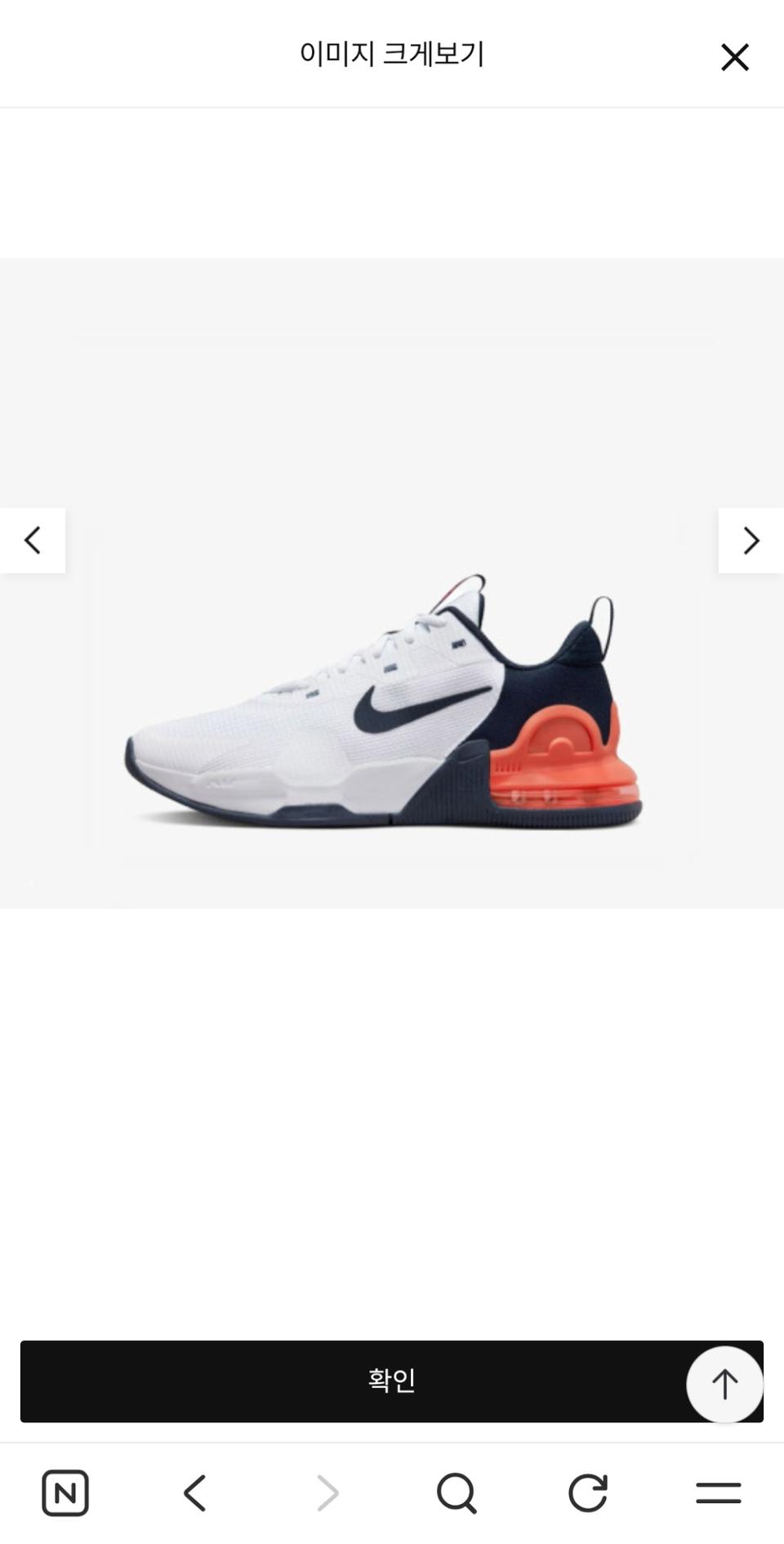
Task: Close the enlarged image viewer
Action: coord(734,57)
